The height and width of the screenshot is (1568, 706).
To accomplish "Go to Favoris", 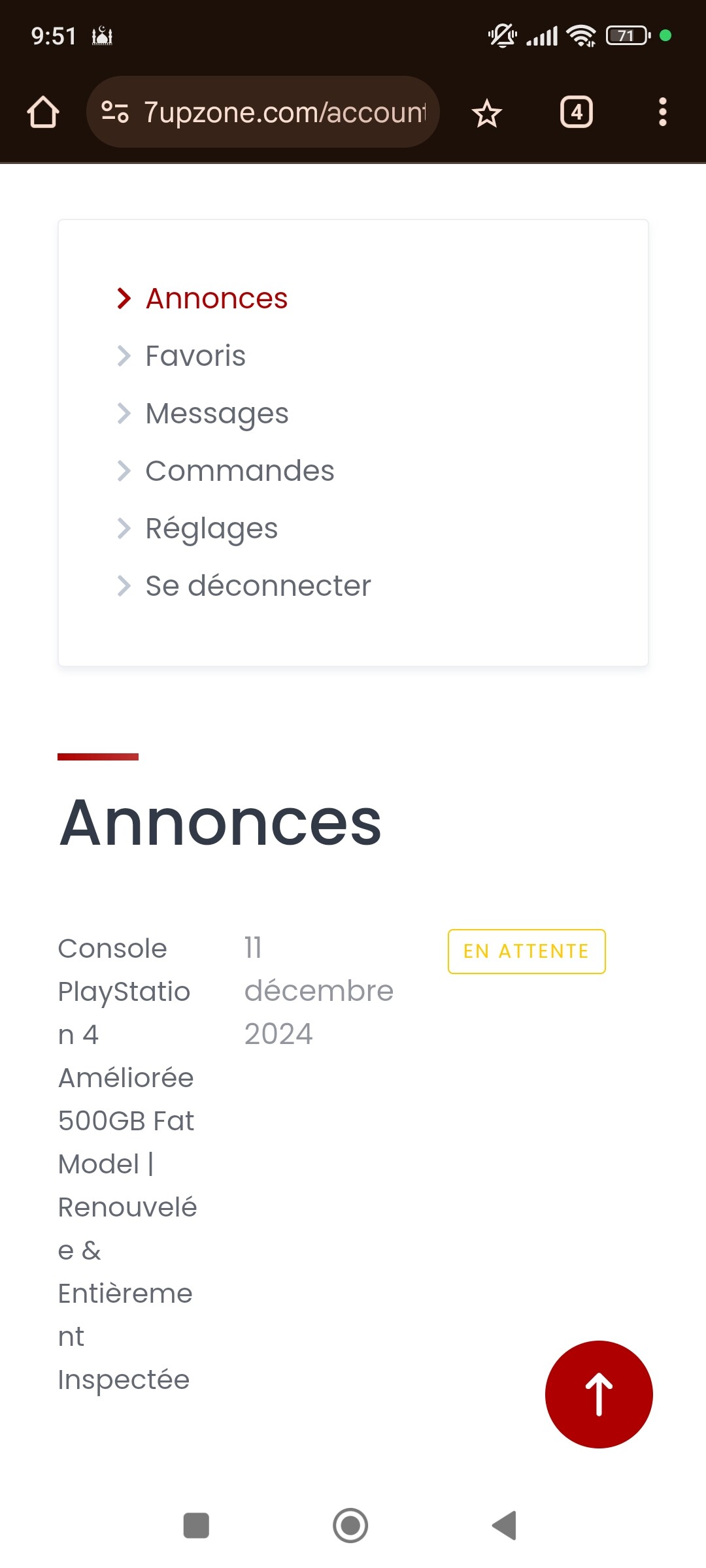I will point(195,356).
